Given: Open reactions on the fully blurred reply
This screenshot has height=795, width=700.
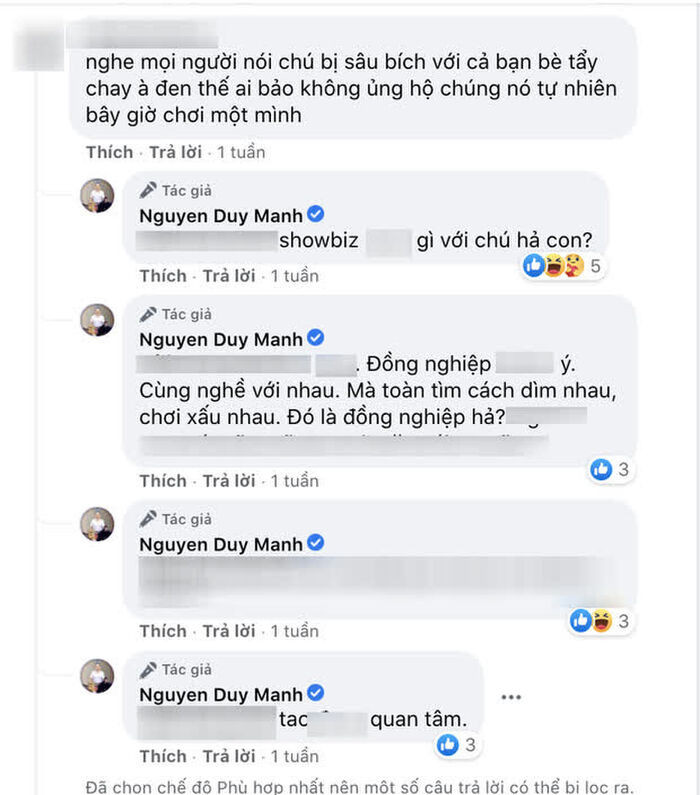Looking at the screenshot, I should [x=598, y=621].
